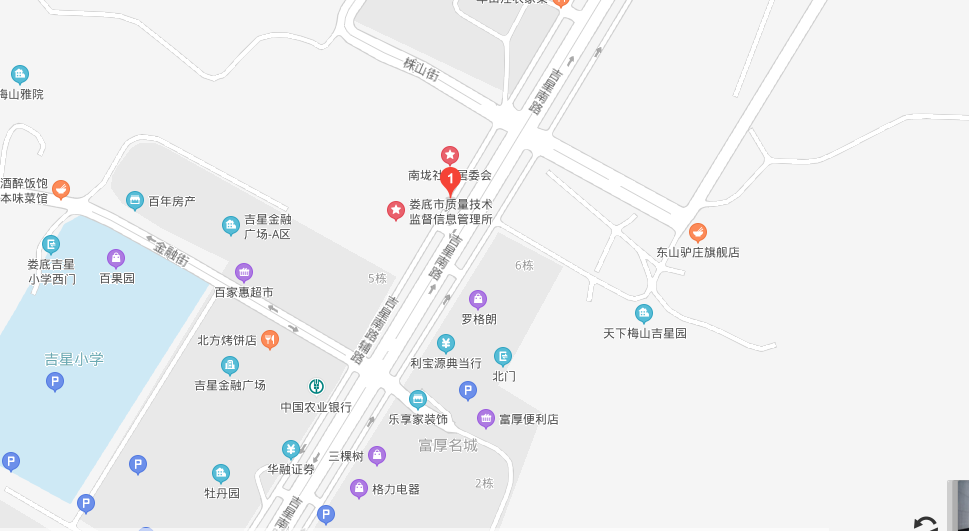Select the 中国农业银行 bank marker

pyautogui.click(x=316, y=387)
